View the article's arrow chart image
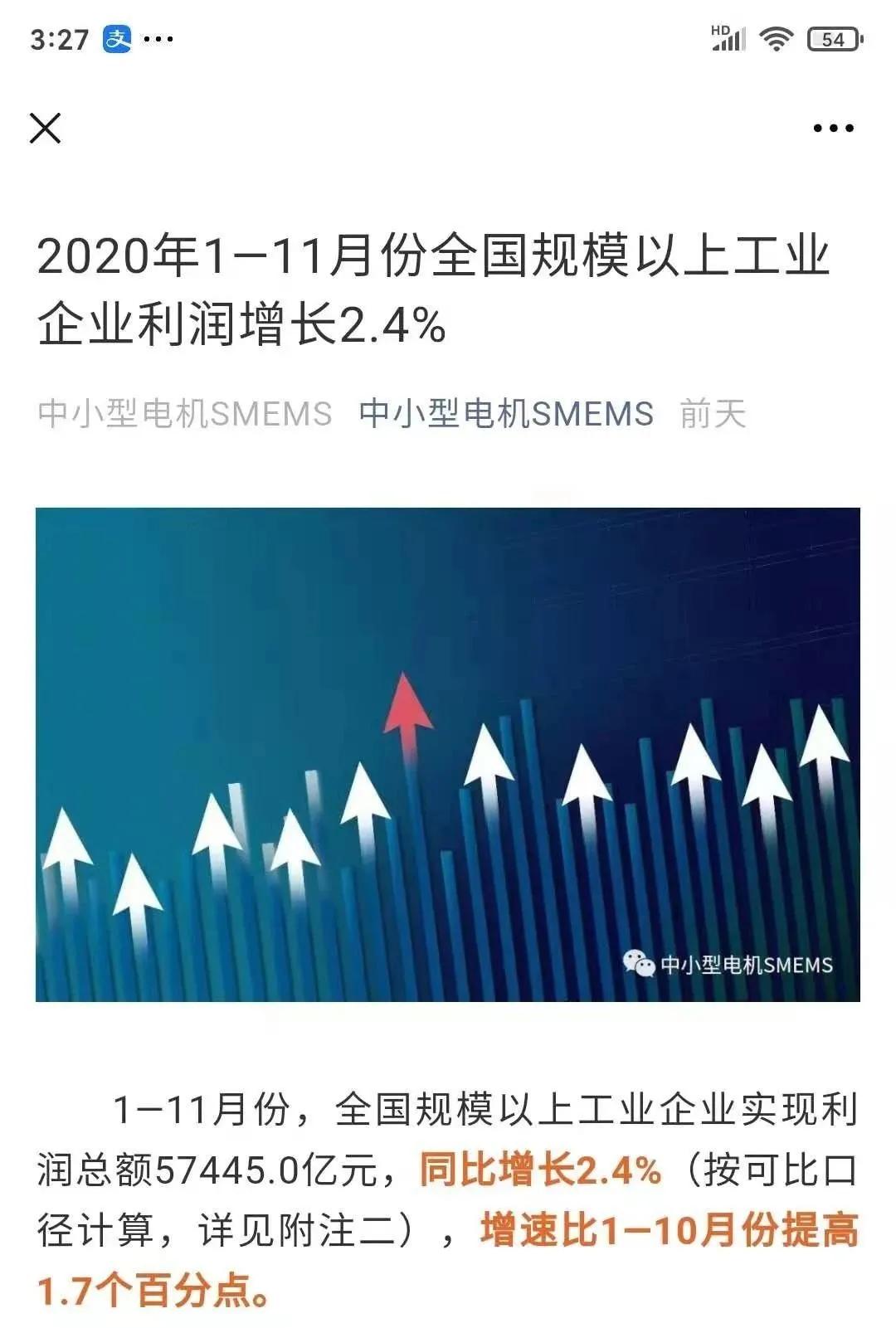The height and width of the screenshot is (1328, 896). [x=448, y=754]
